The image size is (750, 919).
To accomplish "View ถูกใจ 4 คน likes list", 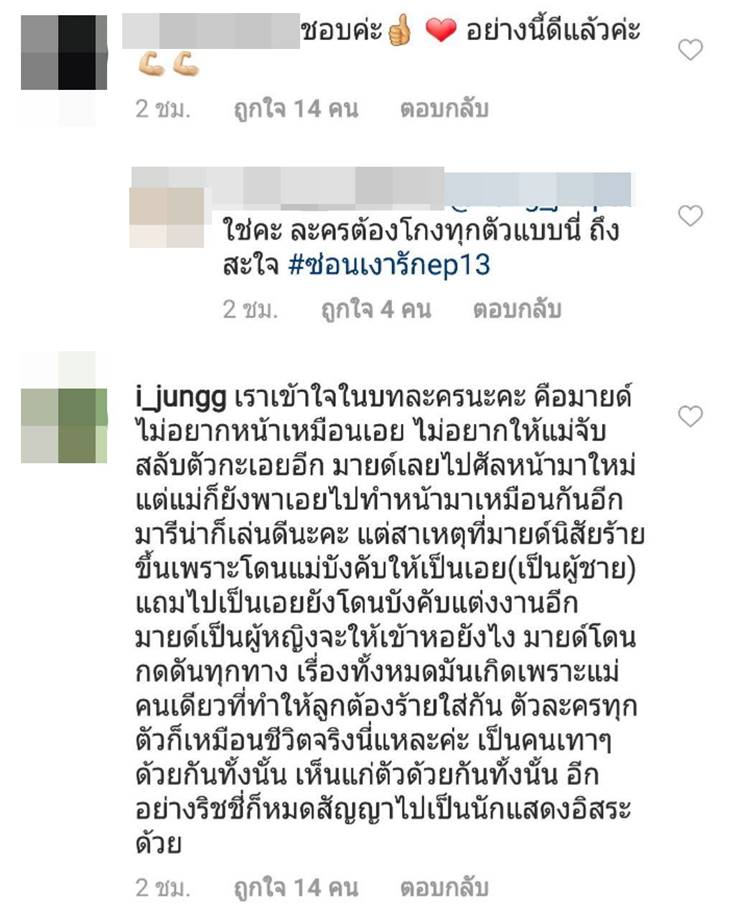I will (x=376, y=310).
